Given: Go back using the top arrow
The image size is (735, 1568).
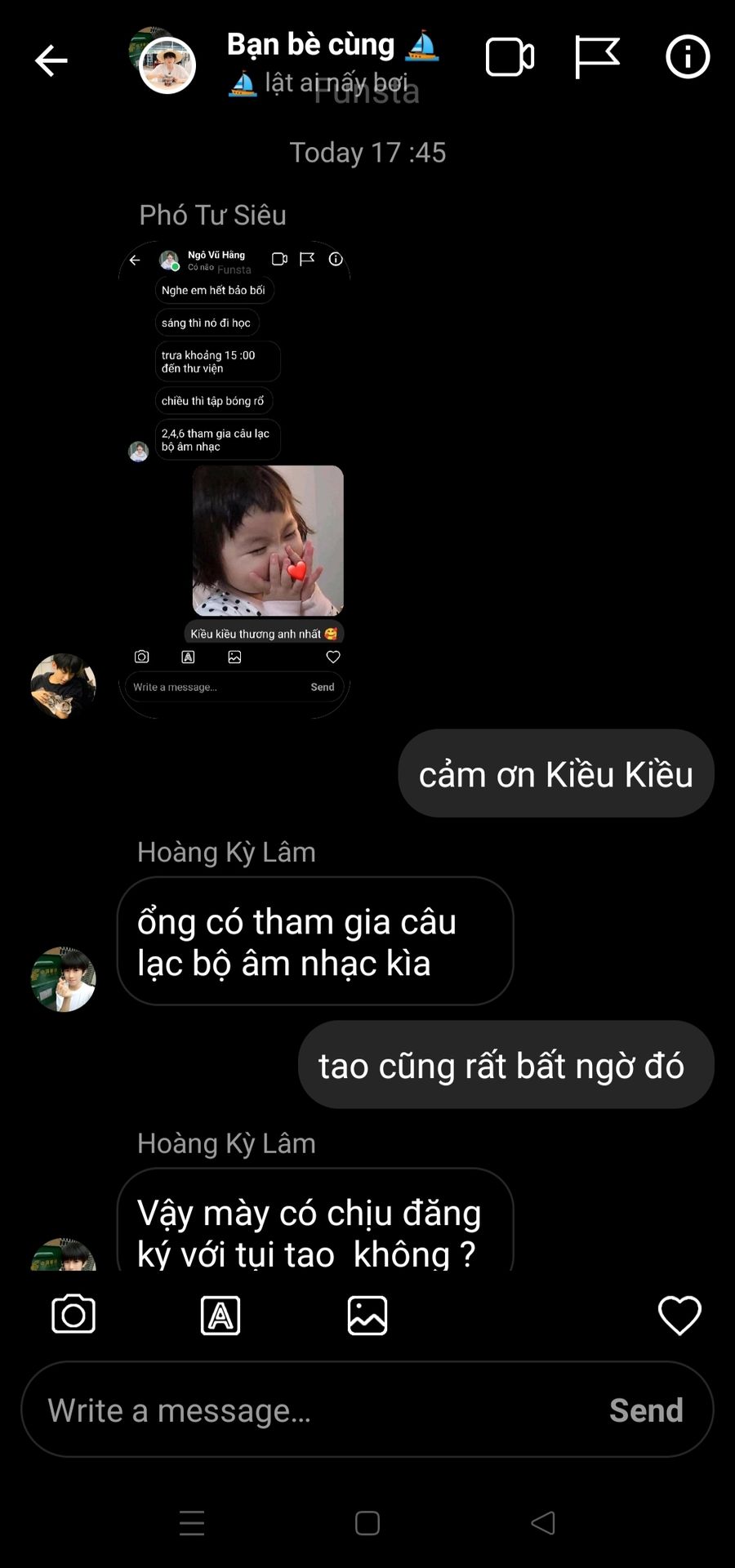Looking at the screenshot, I should point(51,60).
